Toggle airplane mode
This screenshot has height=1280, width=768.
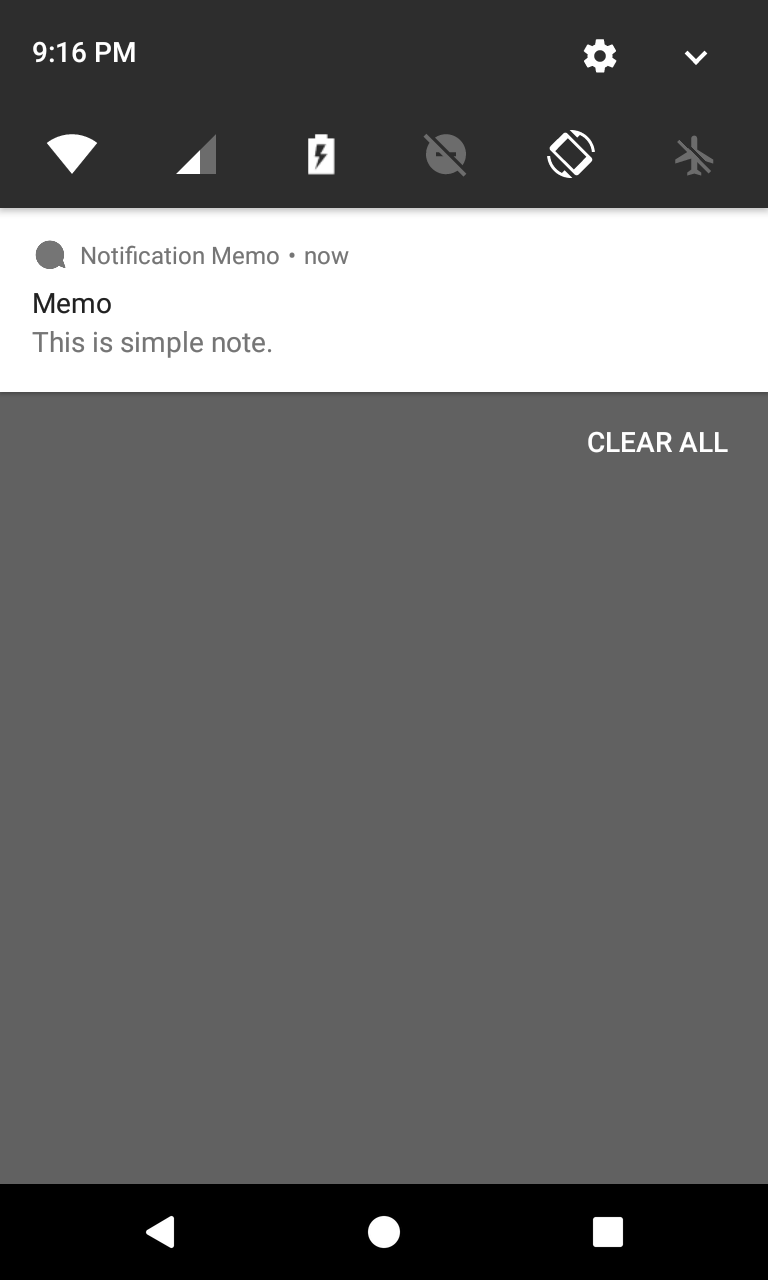click(x=695, y=155)
